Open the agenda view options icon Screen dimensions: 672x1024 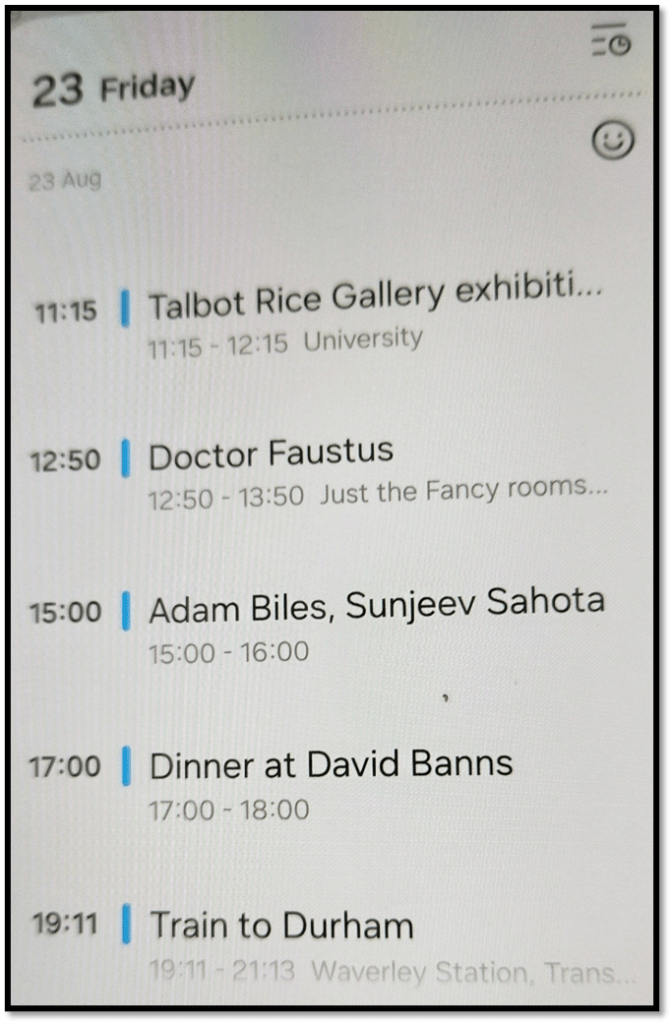pyautogui.click(x=610, y=41)
